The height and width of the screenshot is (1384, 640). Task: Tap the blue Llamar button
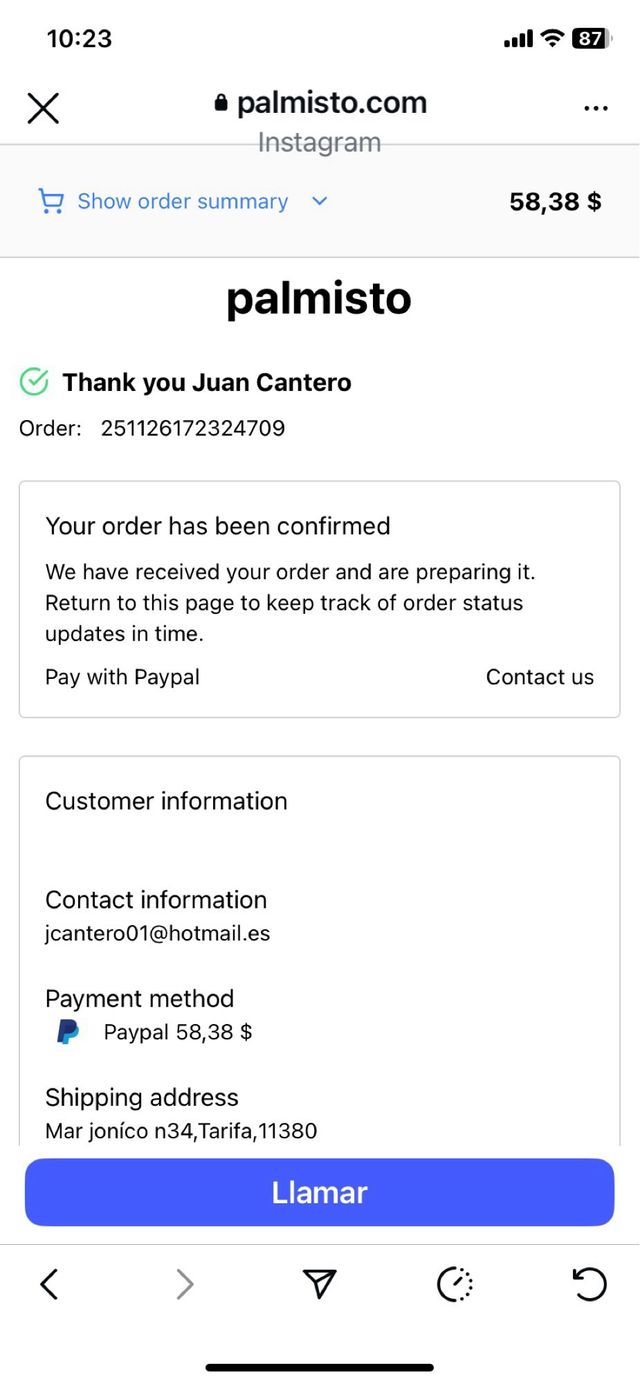pos(319,1192)
